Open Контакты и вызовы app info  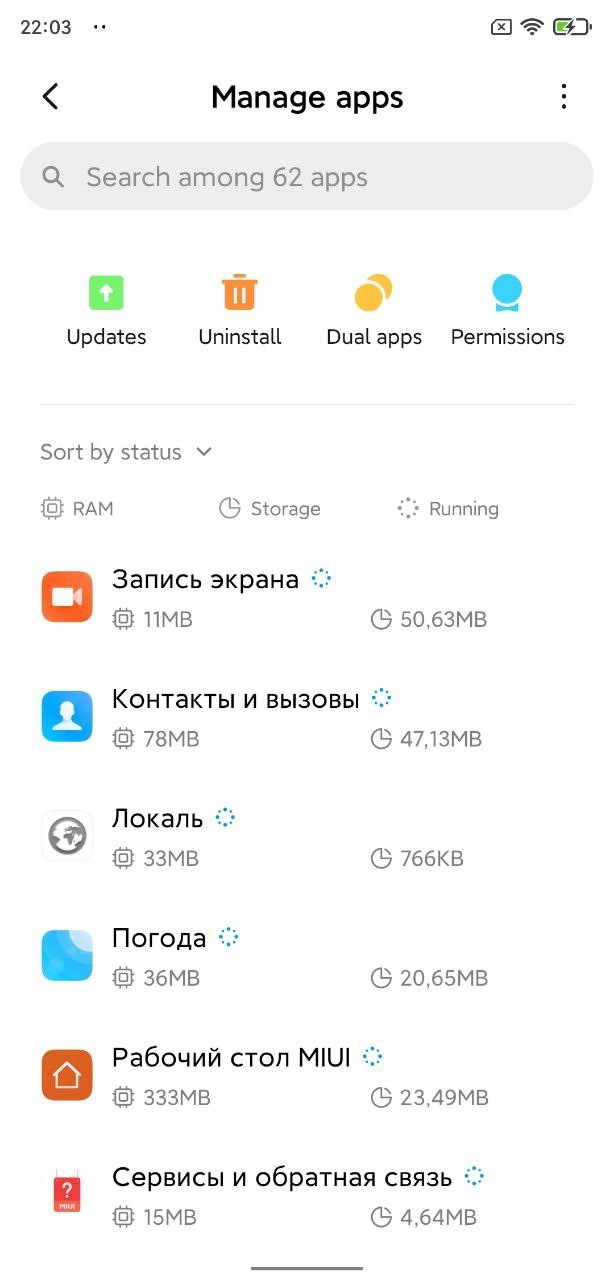[x=307, y=718]
